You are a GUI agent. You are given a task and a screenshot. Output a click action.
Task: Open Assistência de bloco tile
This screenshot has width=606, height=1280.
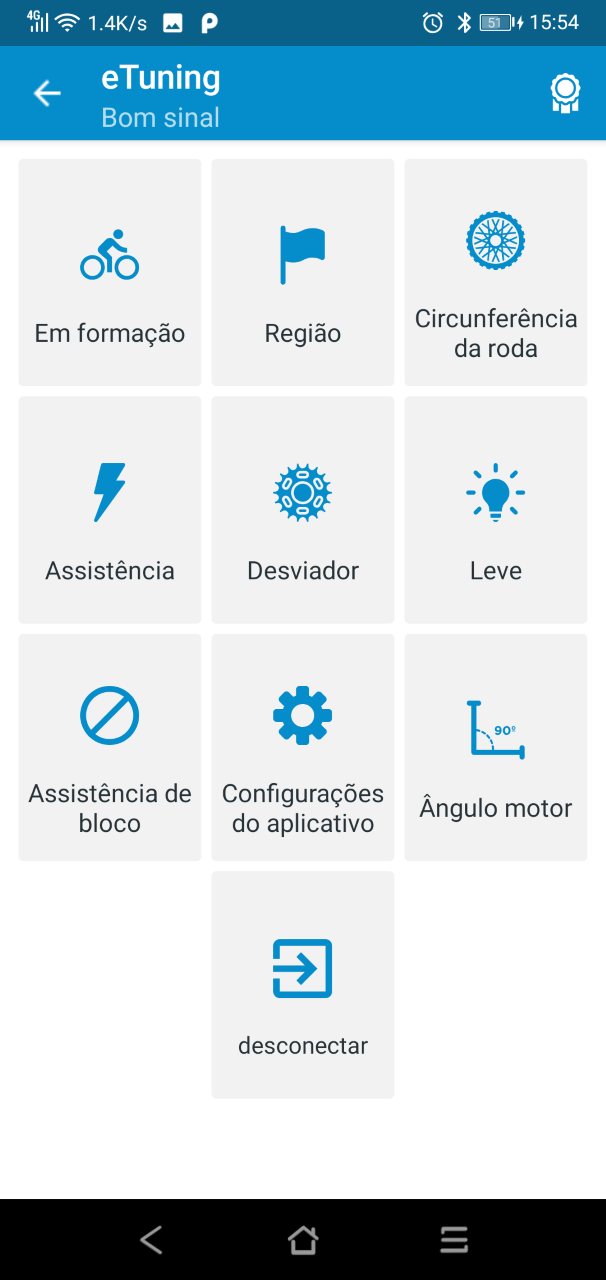110,747
